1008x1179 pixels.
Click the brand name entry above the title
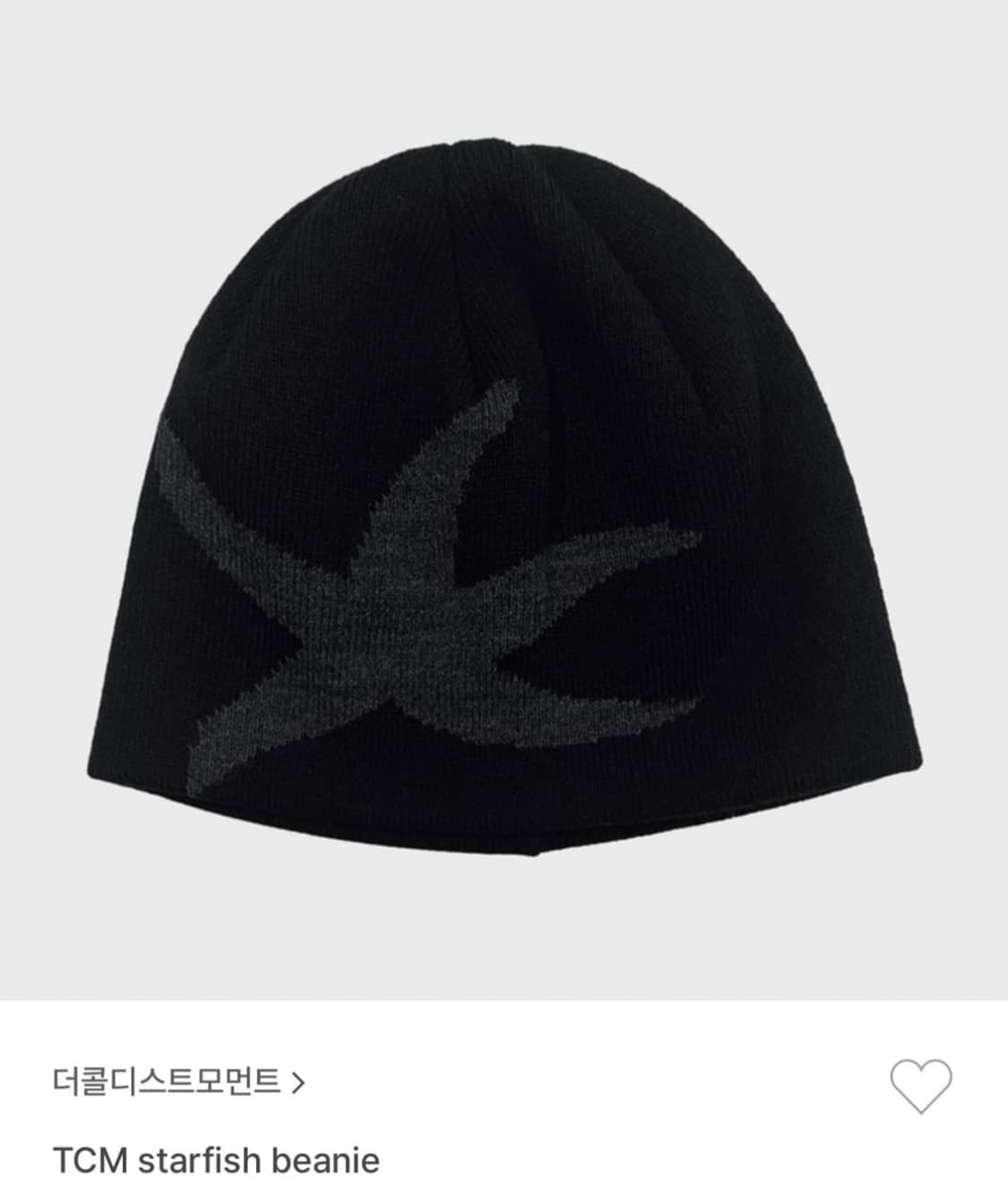[x=170, y=1081]
